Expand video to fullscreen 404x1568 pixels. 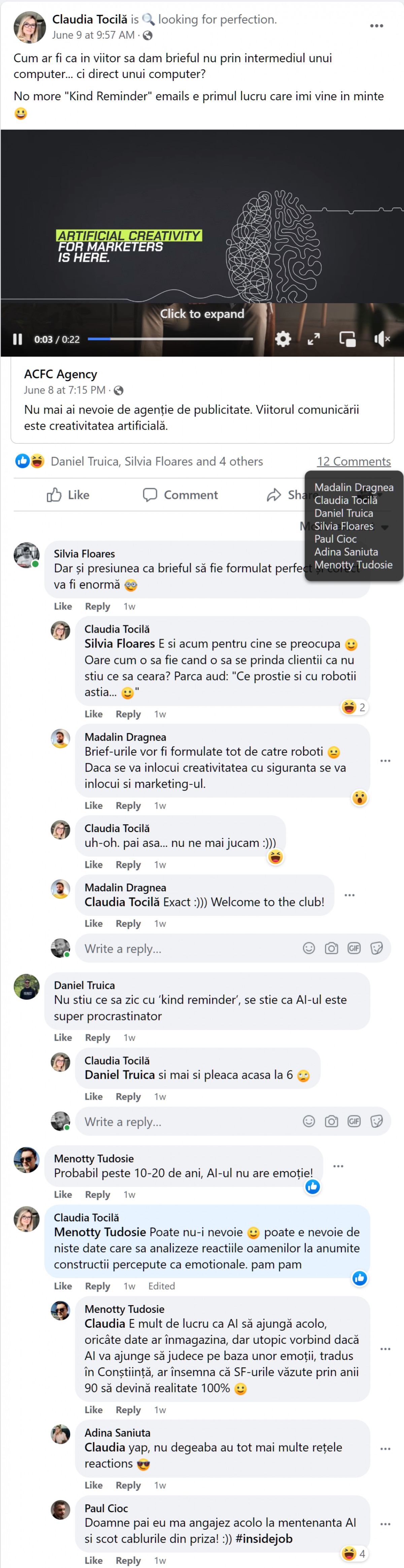click(x=314, y=339)
